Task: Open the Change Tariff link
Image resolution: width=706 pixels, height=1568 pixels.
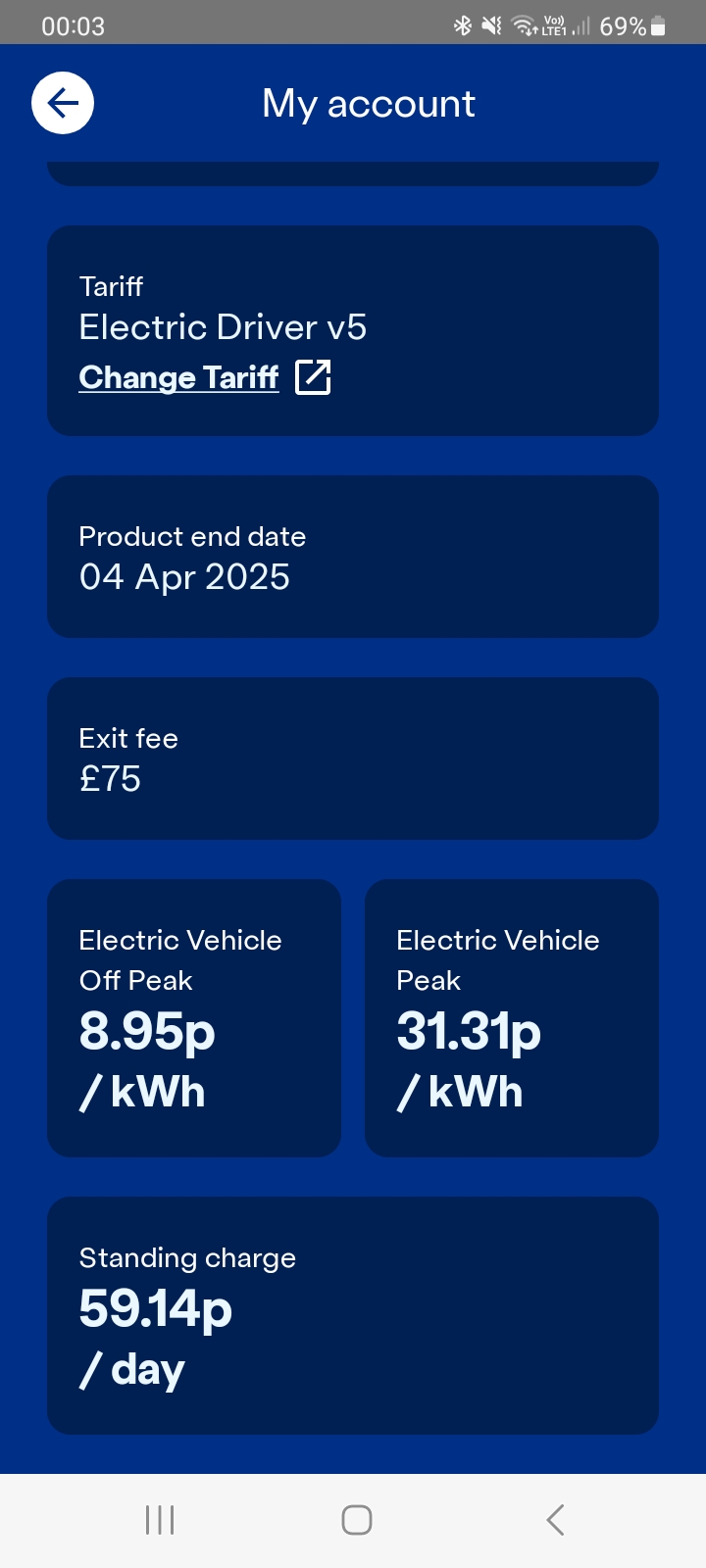Action: pos(179,377)
